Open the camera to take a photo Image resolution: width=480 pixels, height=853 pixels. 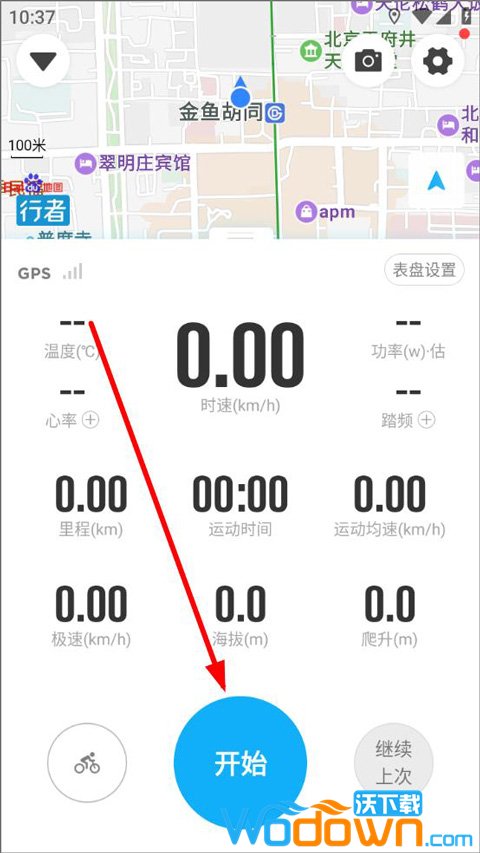[368, 61]
